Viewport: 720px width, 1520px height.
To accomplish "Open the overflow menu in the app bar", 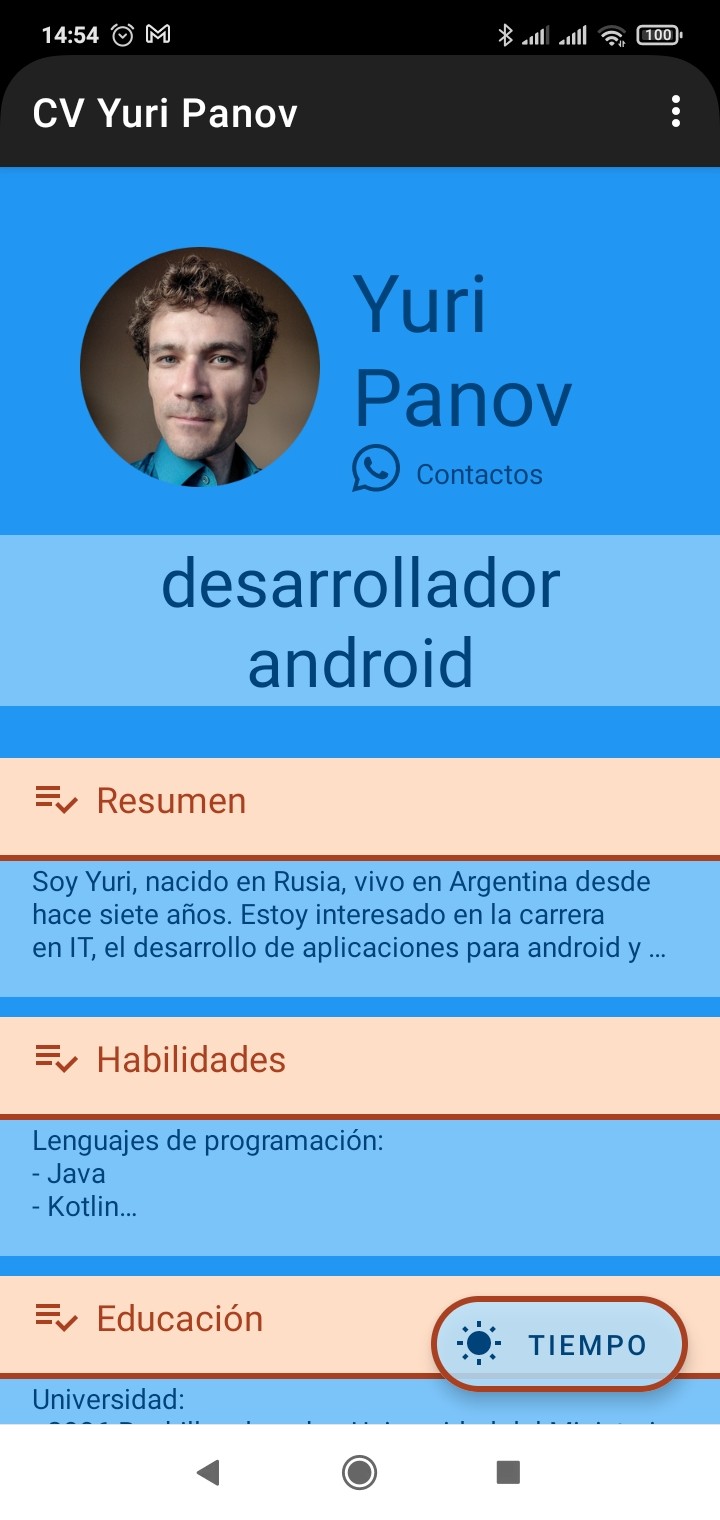I will point(676,112).
